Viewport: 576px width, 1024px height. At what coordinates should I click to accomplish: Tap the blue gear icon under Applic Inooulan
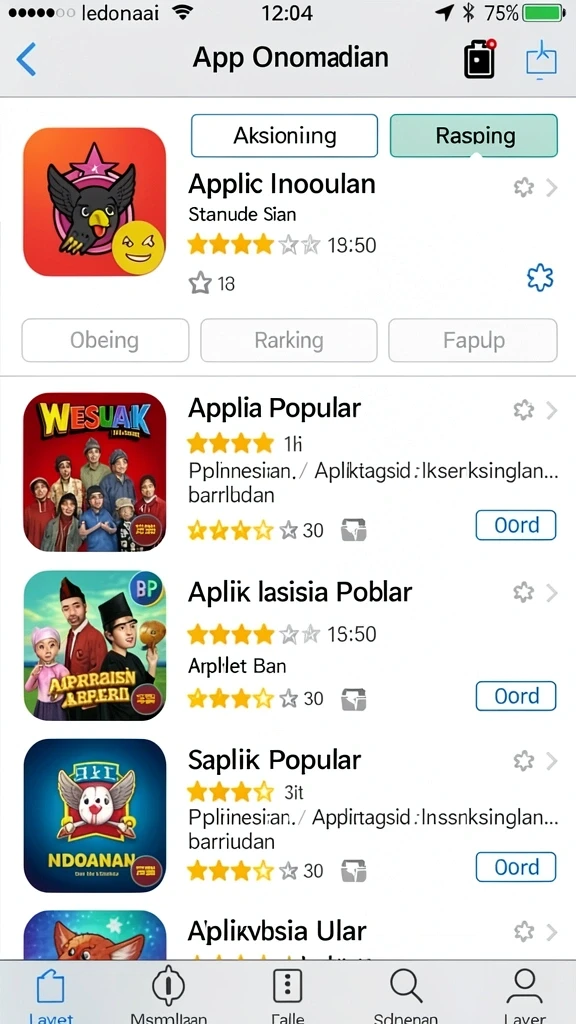[x=540, y=278]
